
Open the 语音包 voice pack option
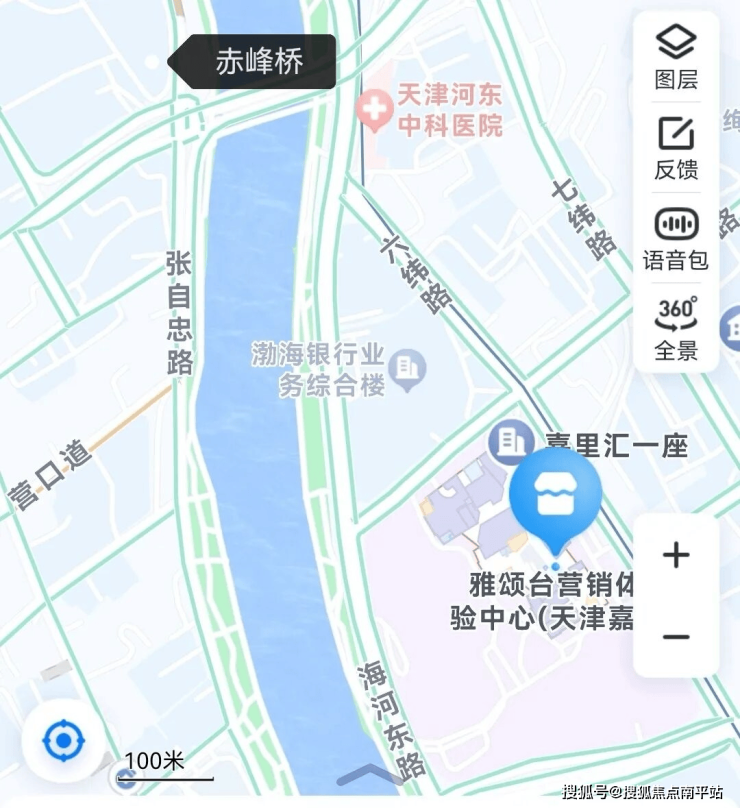point(676,238)
